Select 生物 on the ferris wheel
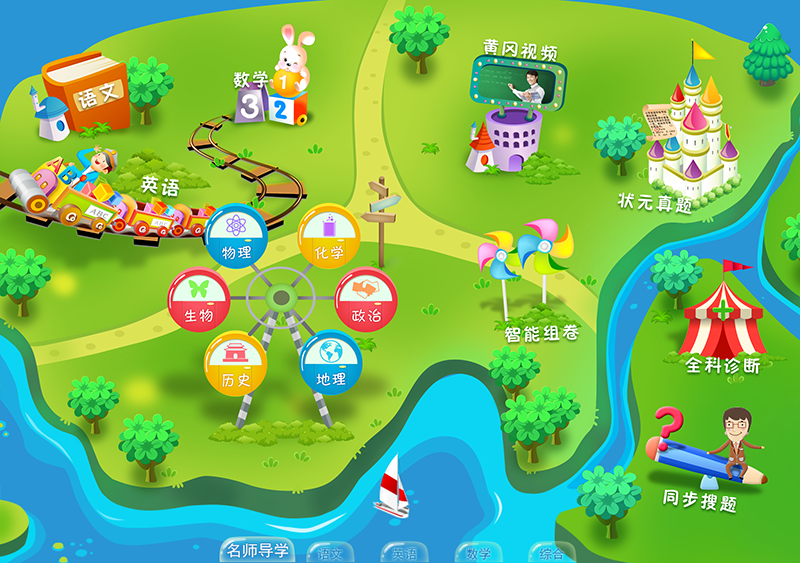This screenshot has height=563, width=800. click(199, 300)
